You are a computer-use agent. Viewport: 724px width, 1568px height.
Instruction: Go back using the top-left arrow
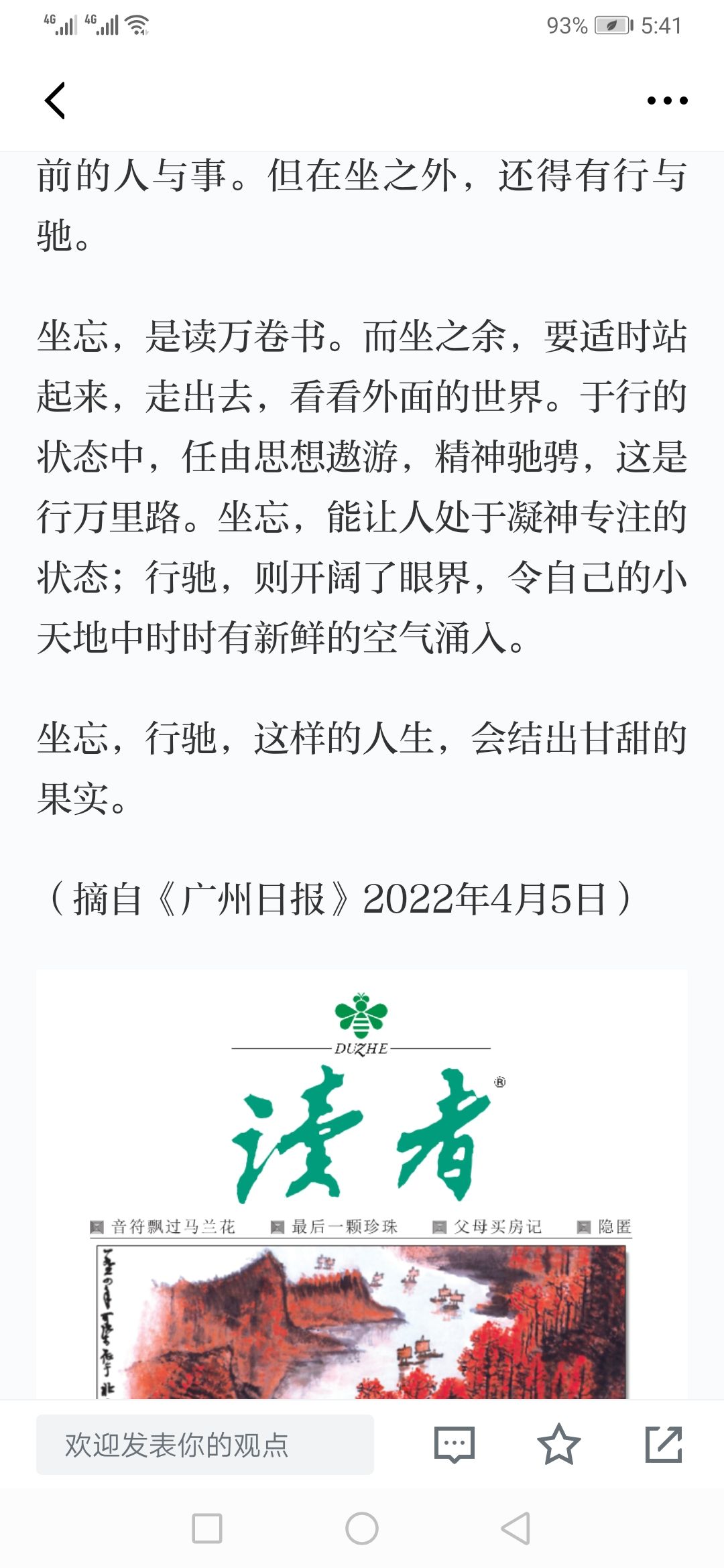[x=55, y=101]
